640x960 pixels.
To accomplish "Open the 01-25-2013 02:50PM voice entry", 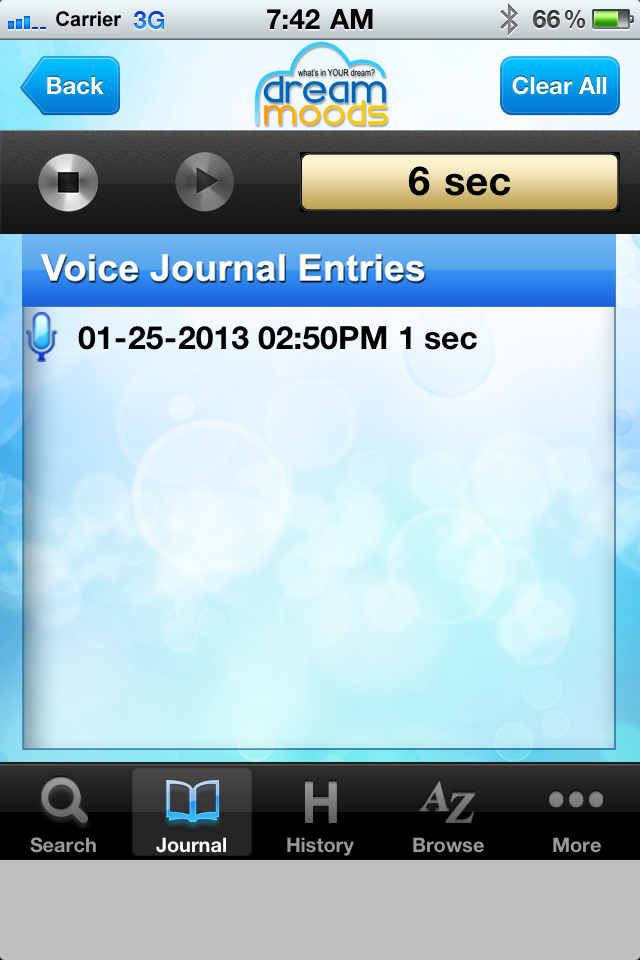I will click(276, 339).
